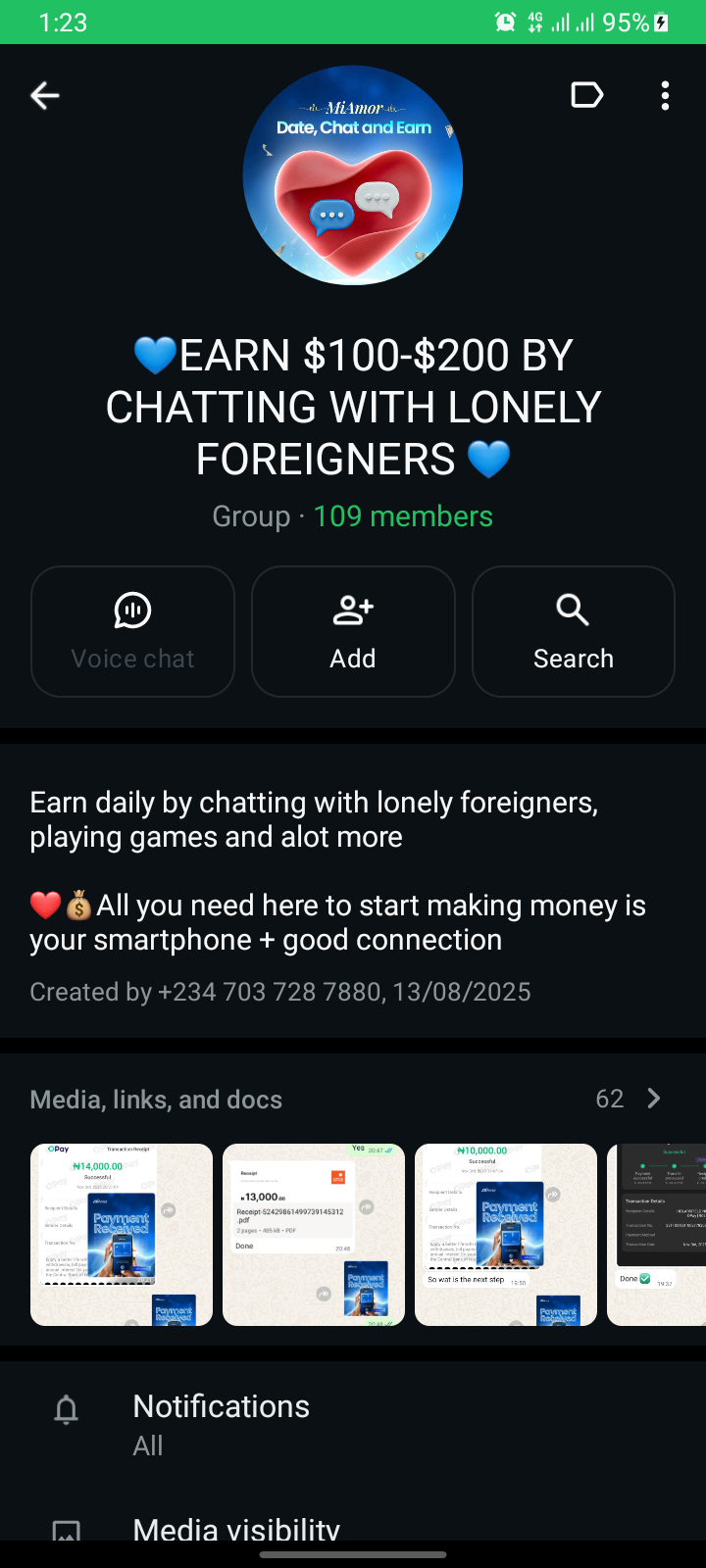Go back from group info

click(45, 95)
